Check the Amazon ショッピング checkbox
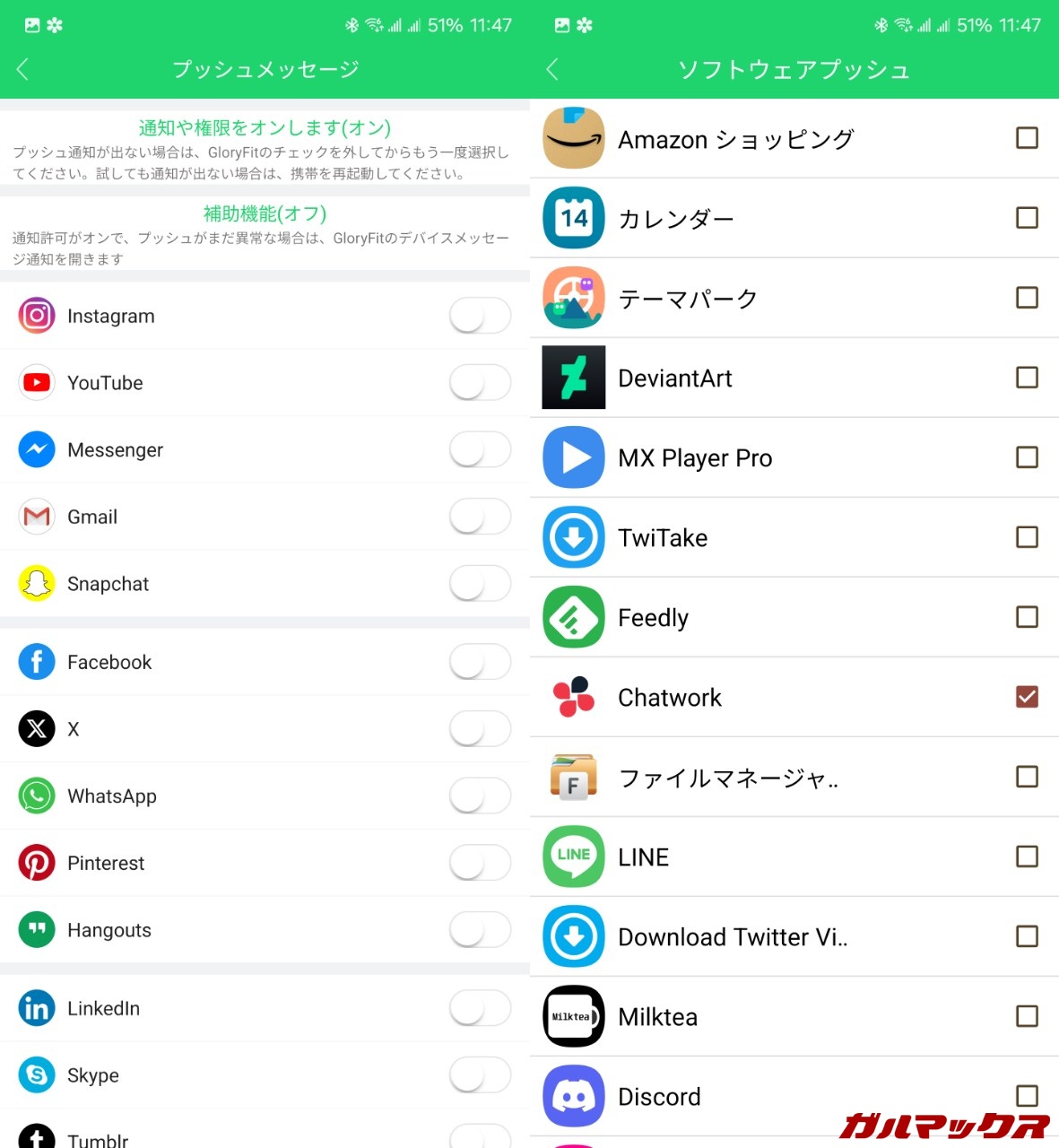The height and width of the screenshot is (1148, 1059). [1027, 138]
